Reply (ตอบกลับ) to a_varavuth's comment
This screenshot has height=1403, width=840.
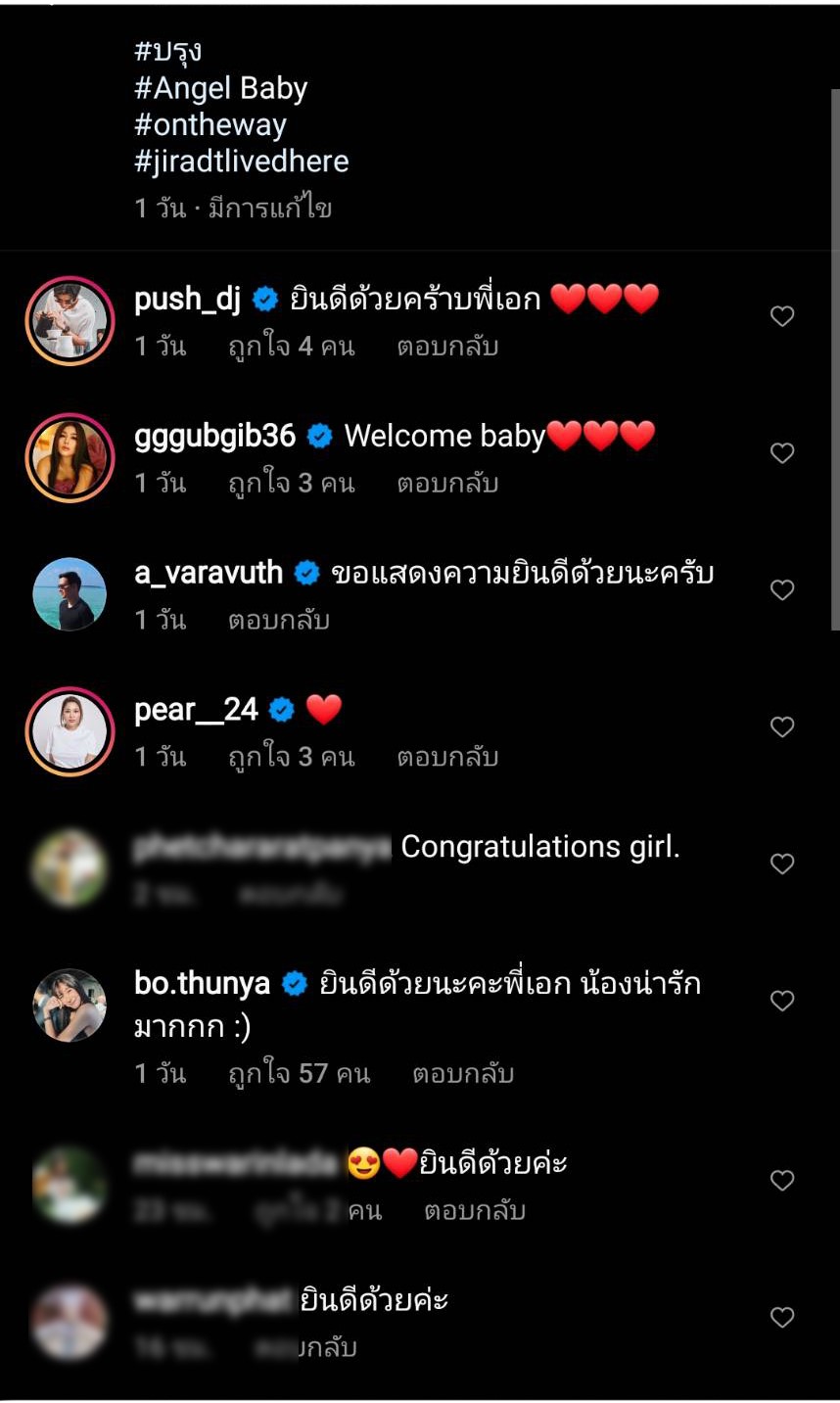point(278,621)
